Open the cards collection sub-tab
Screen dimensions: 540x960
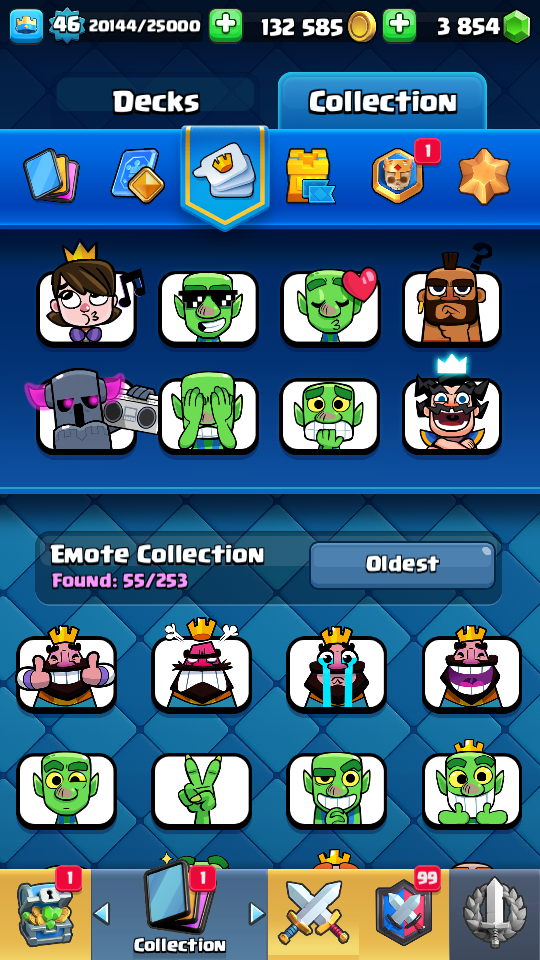[x=51, y=176]
